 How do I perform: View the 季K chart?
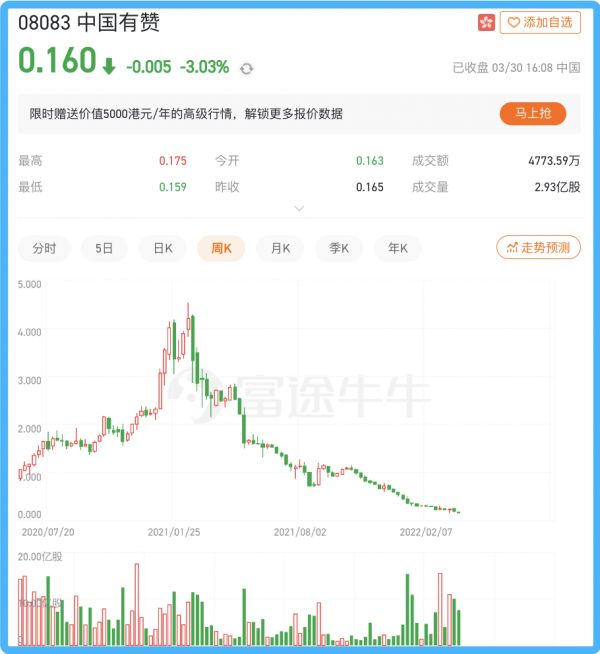point(339,248)
